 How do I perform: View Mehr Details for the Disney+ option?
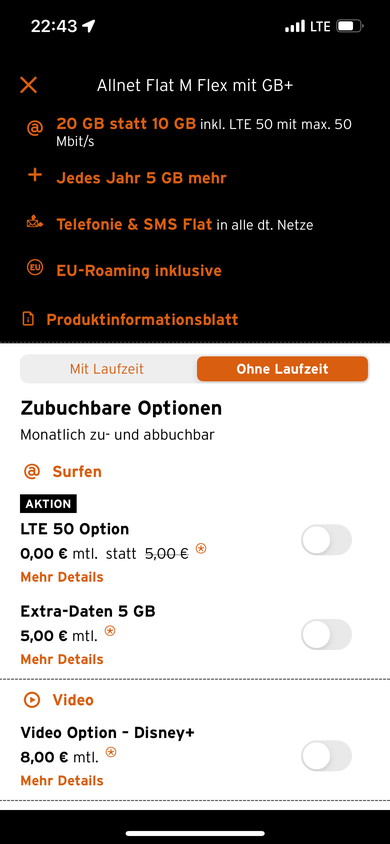(x=62, y=780)
